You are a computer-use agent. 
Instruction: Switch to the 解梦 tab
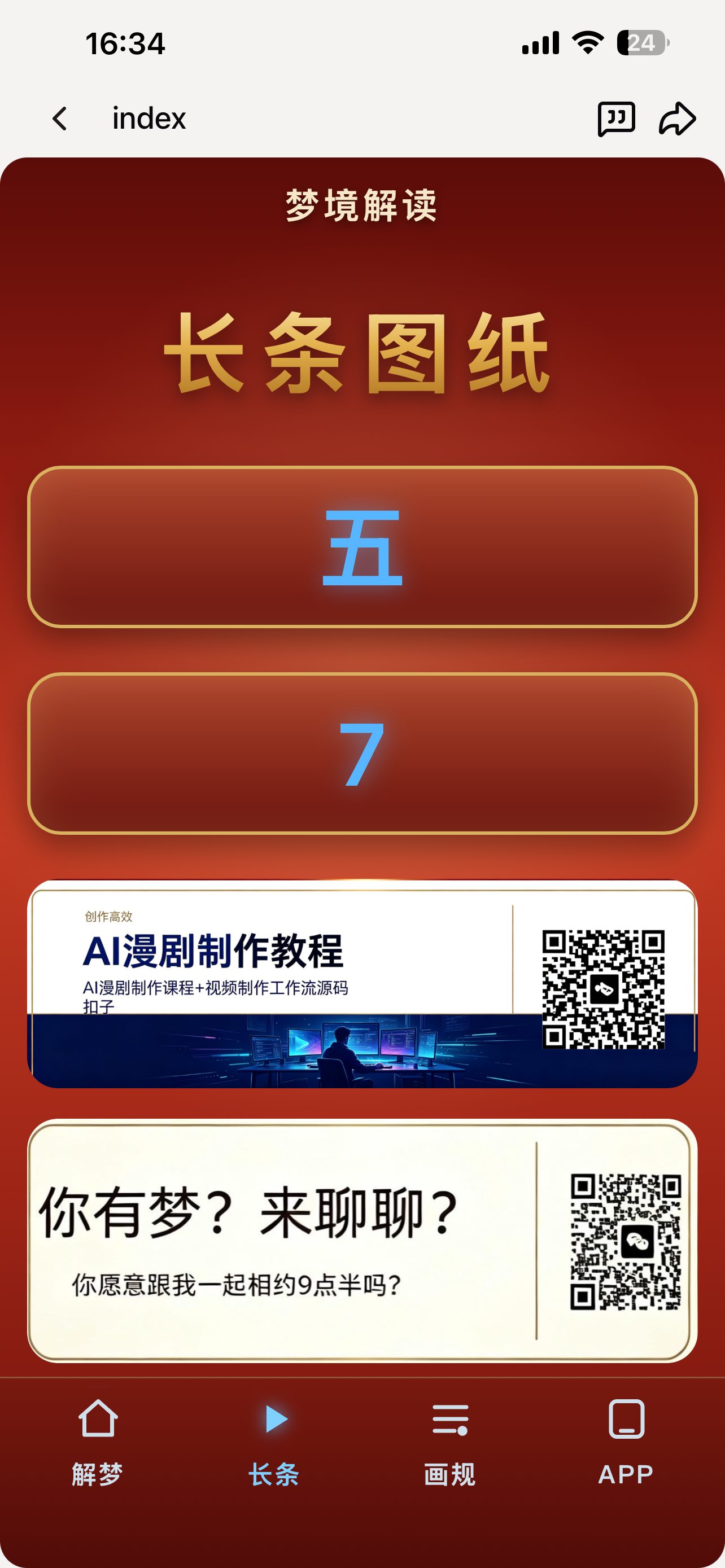coord(97,1443)
